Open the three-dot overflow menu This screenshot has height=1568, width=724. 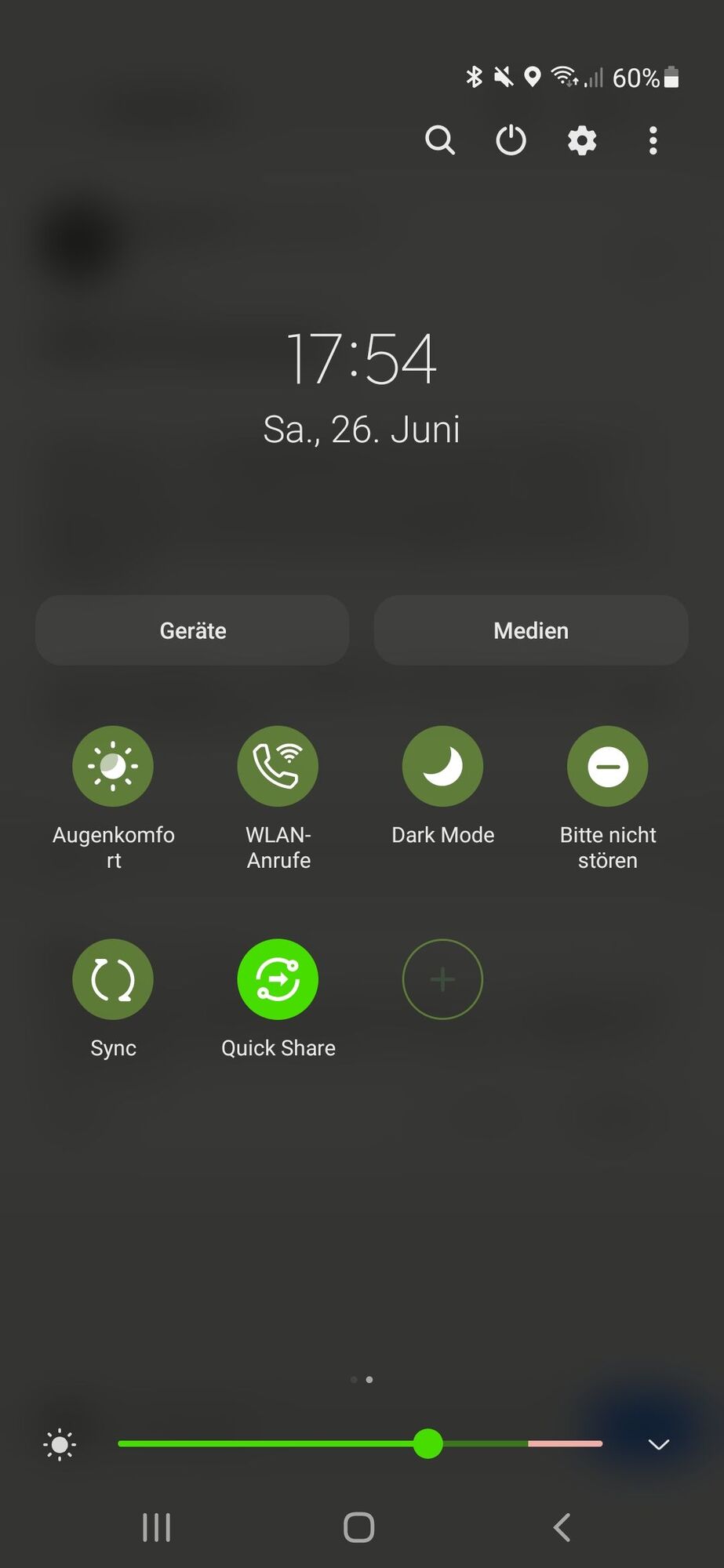(653, 141)
